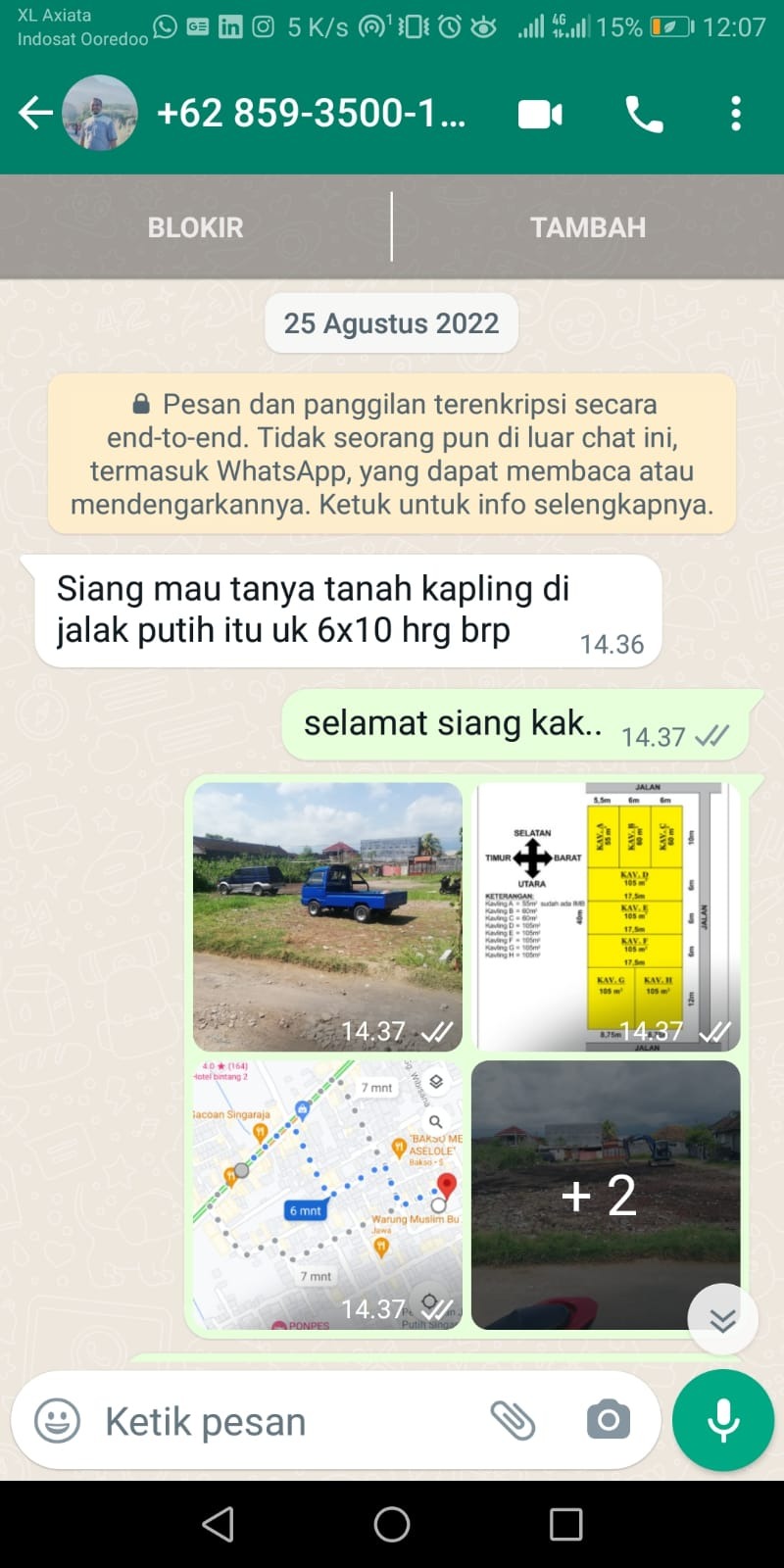
Task: Open the camera from the message bar
Action: tap(609, 1420)
